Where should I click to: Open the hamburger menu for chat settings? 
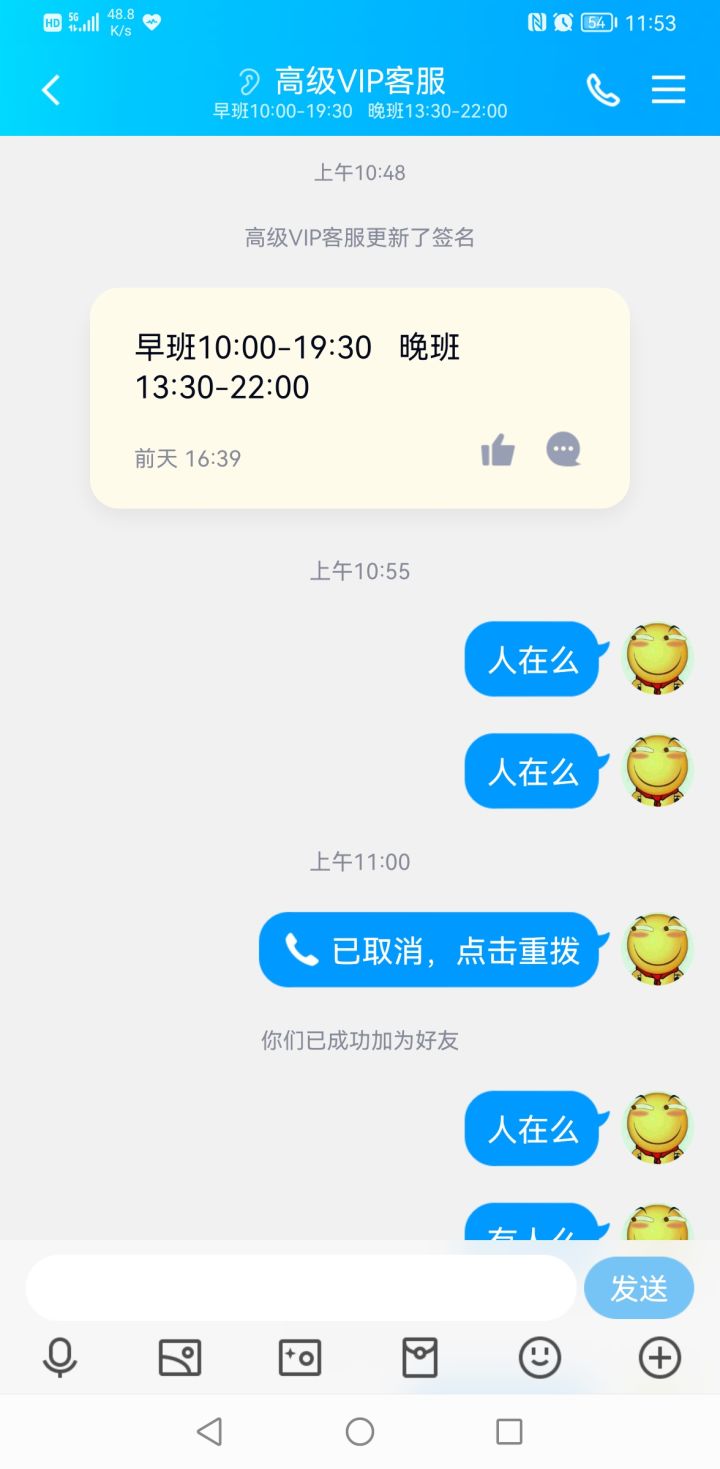click(668, 90)
